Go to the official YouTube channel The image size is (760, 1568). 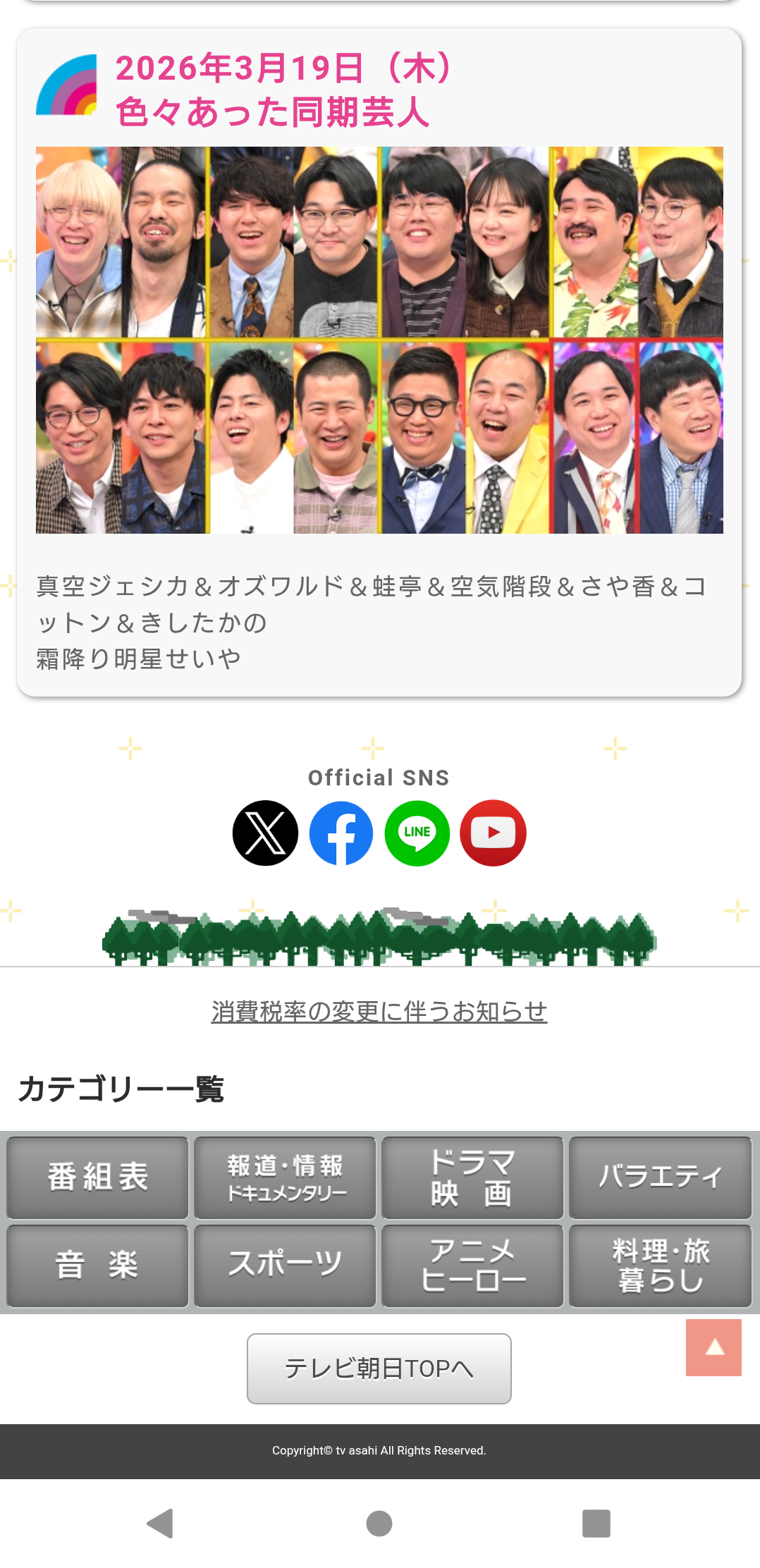point(493,833)
